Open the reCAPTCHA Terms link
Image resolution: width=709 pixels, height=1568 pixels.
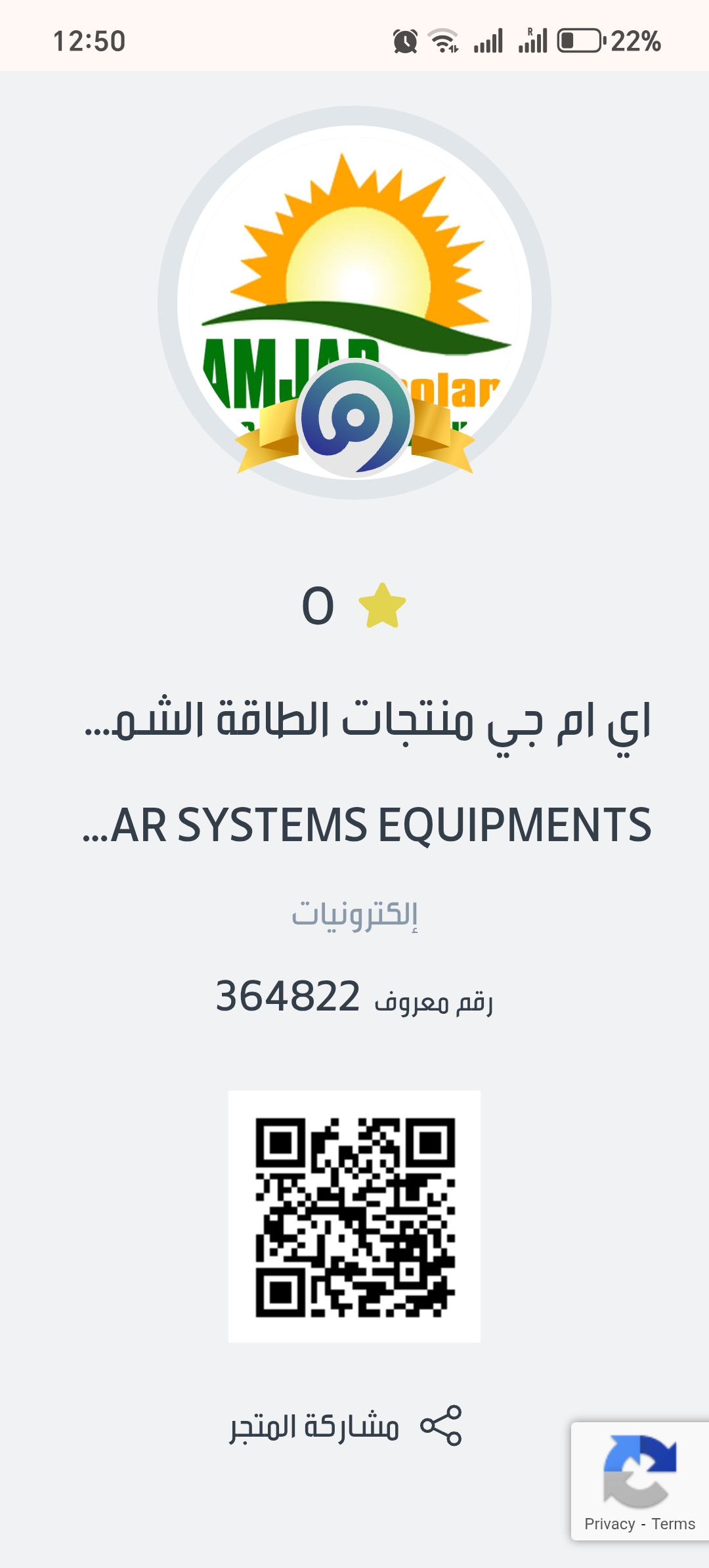(x=673, y=1524)
